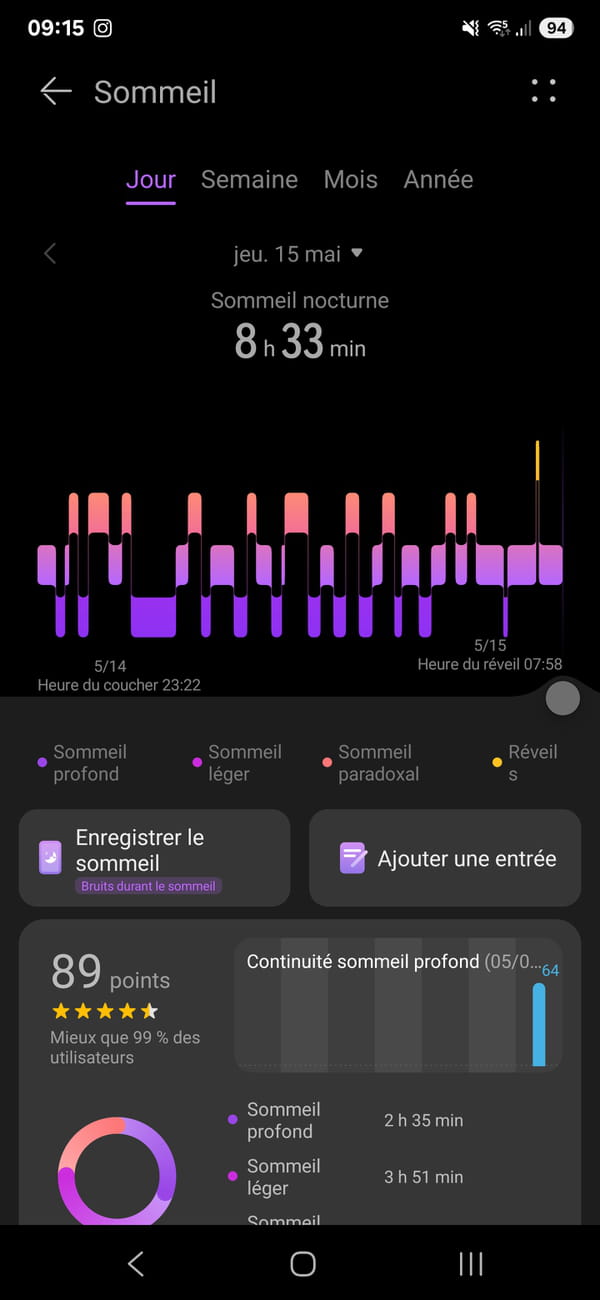Image resolution: width=600 pixels, height=1300 pixels.
Task: Go back using the top-left arrow
Action: click(x=56, y=91)
